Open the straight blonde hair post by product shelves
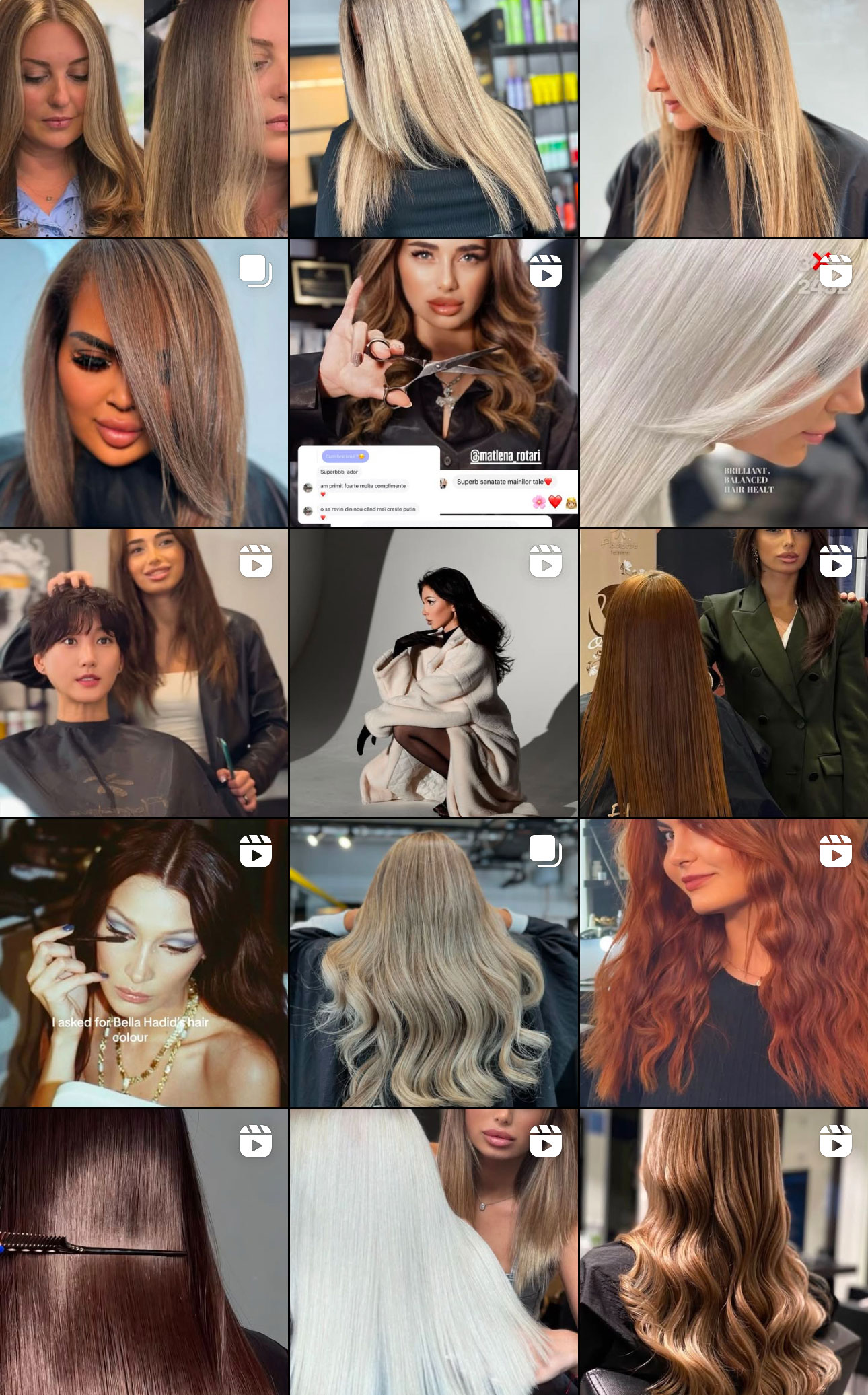 pos(434,118)
